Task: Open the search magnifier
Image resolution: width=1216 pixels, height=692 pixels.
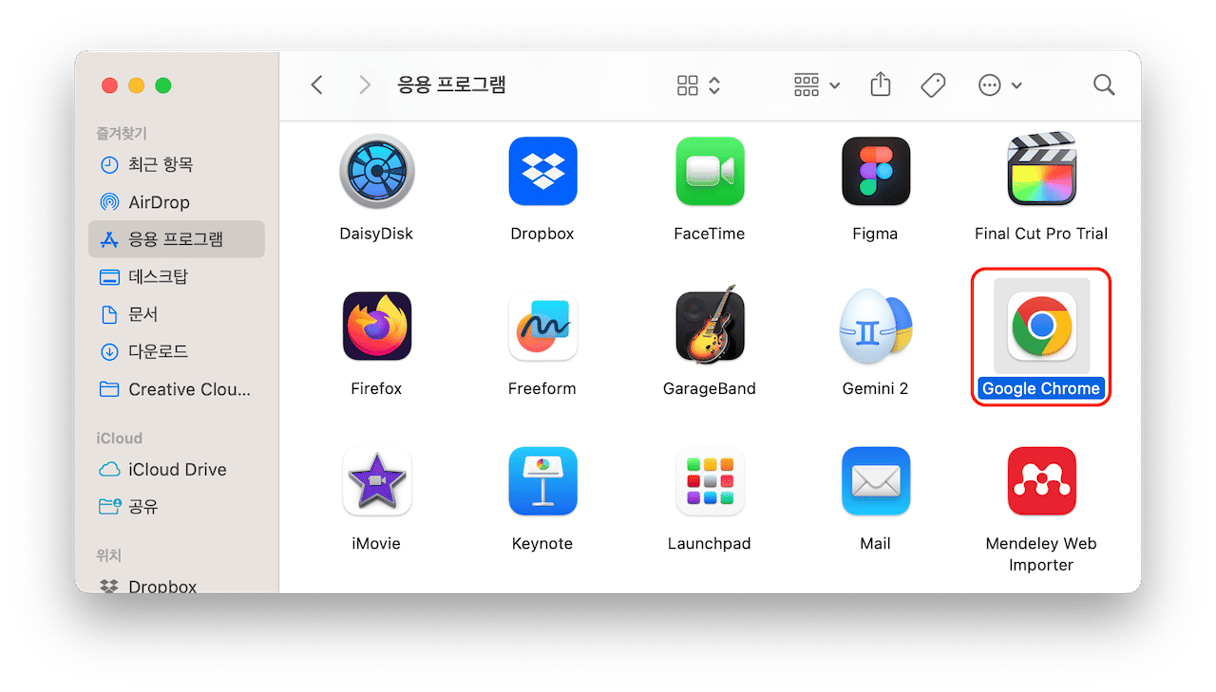Action: [1103, 85]
